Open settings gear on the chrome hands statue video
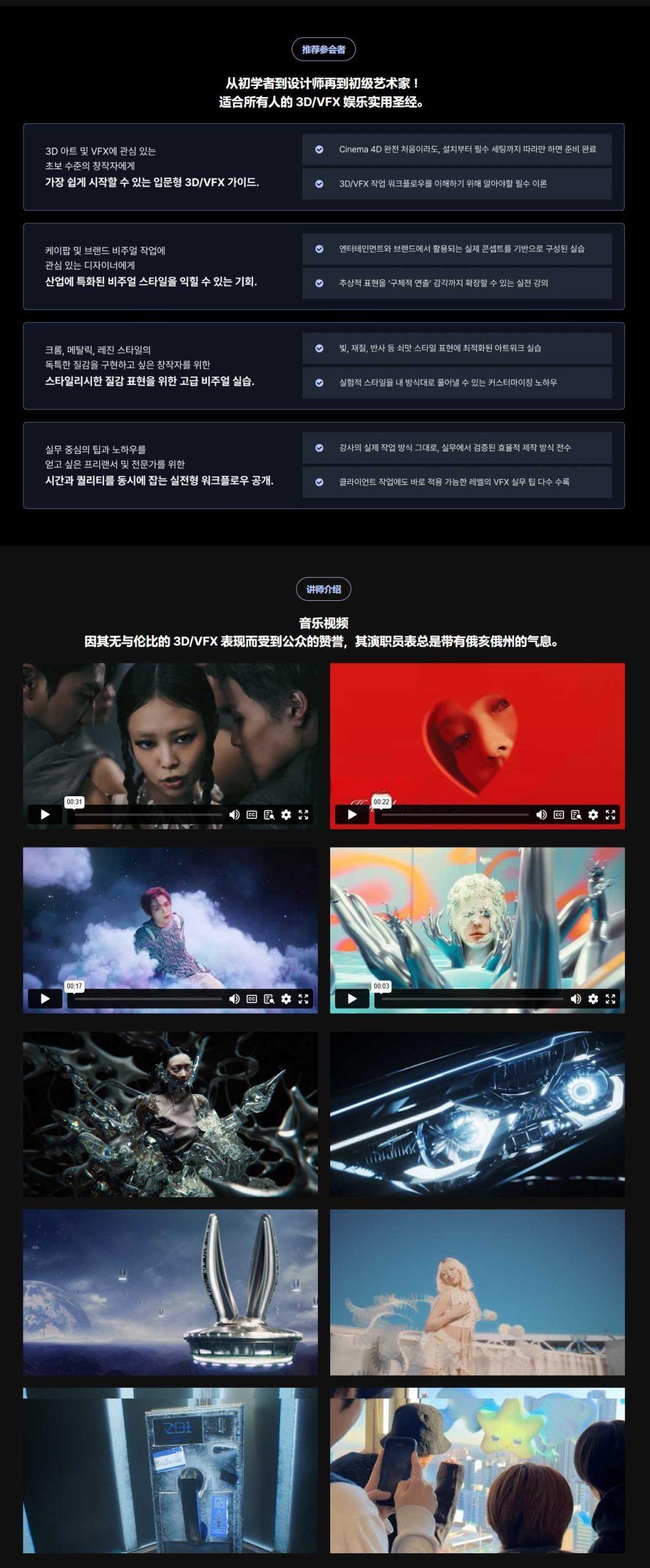 [593, 999]
